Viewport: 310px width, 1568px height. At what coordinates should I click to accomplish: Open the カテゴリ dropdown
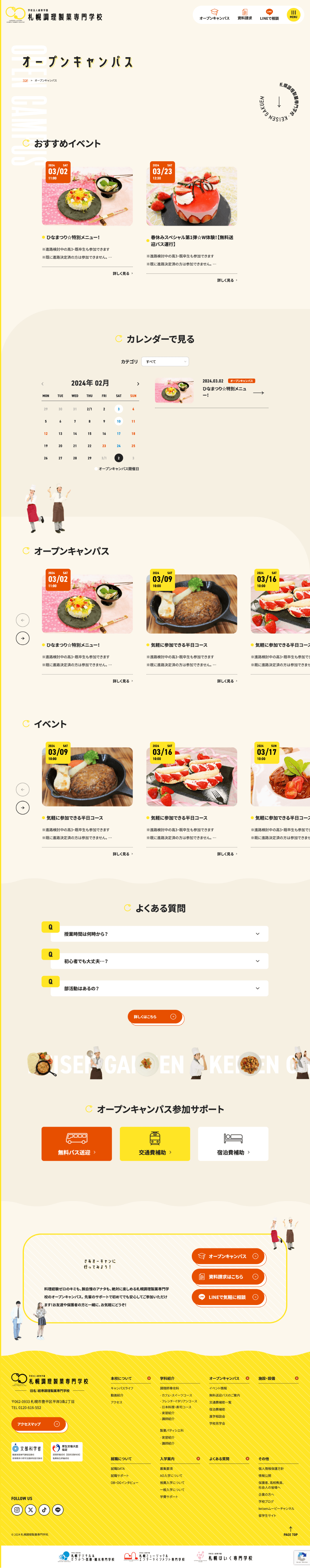coord(166,361)
